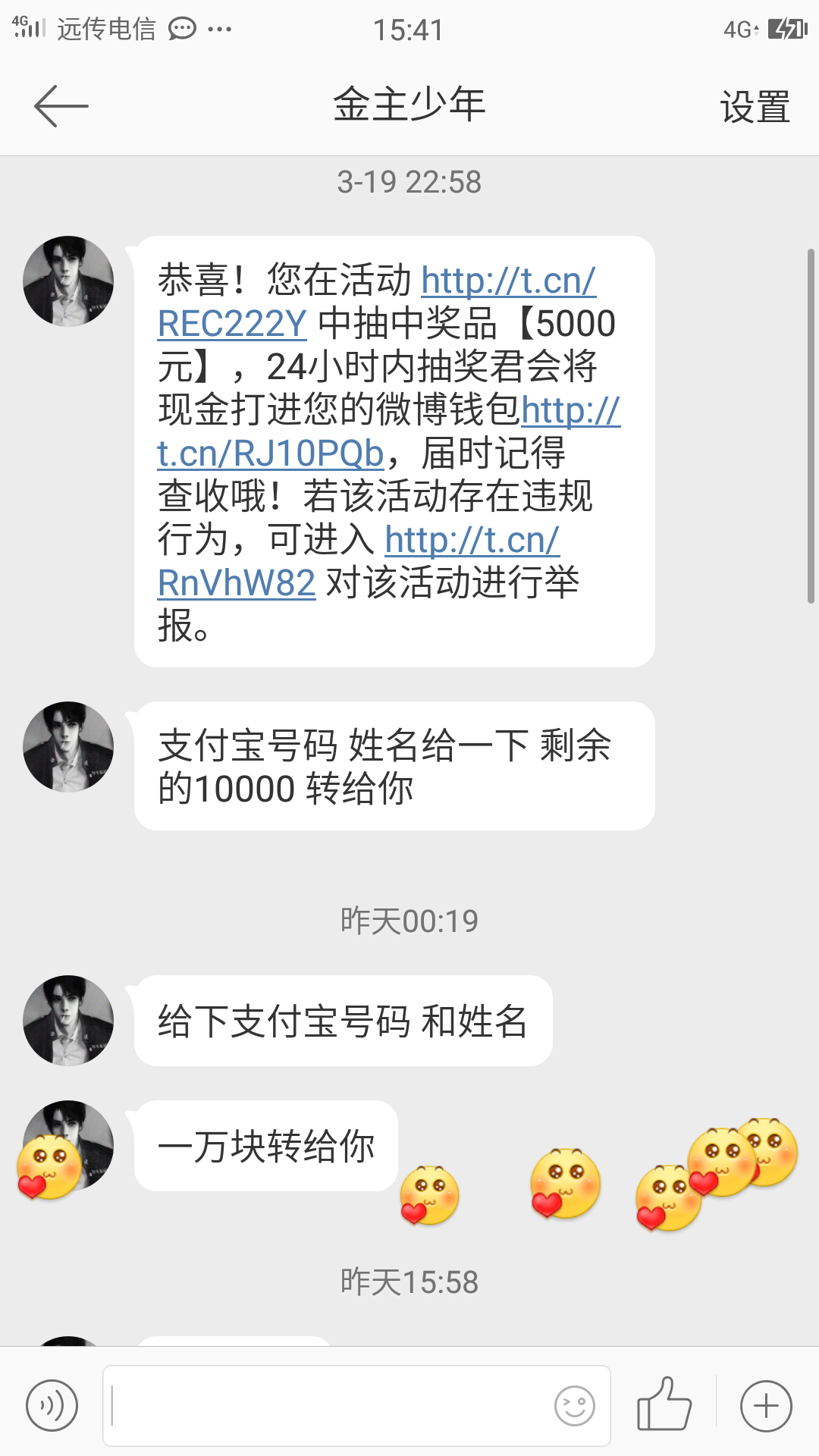Go back using the arrow icon
This screenshot has height=1456, width=819.
(x=61, y=106)
